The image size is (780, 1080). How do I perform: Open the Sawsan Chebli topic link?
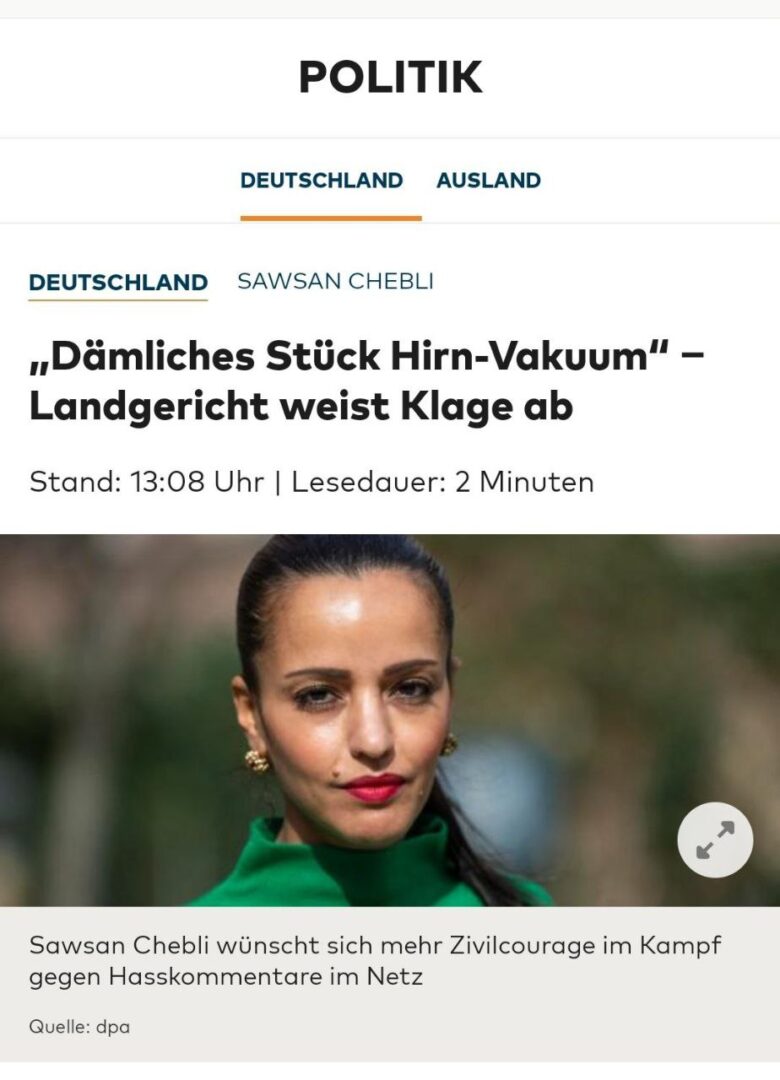coord(335,281)
